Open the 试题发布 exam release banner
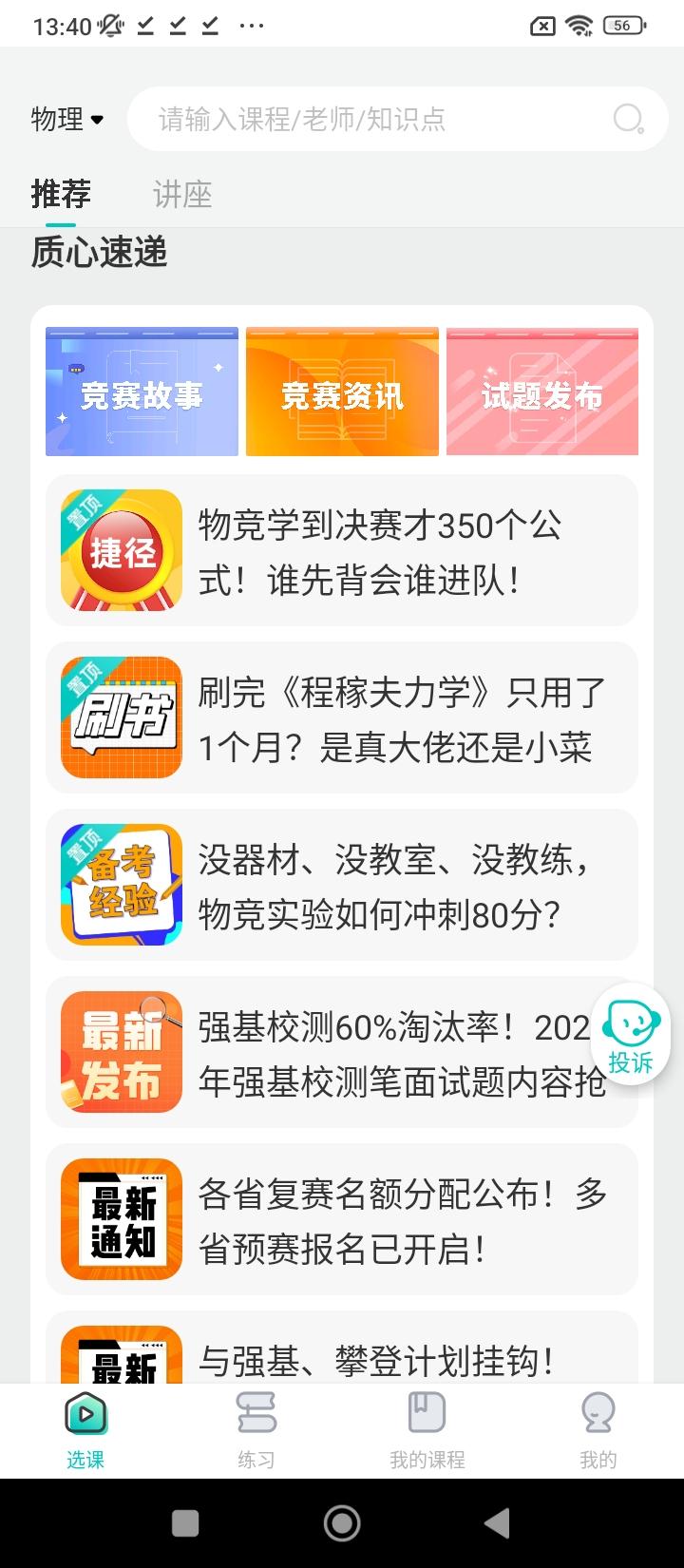684x1568 pixels. [543, 392]
